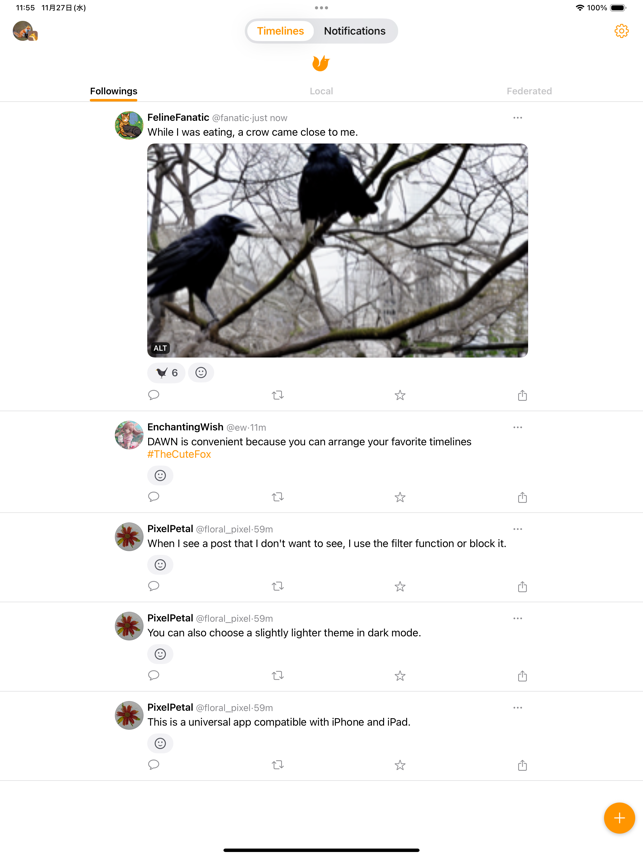Reply to FelineFanatic's crow post
Screen dimensions: 643x857
click(x=154, y=395)
